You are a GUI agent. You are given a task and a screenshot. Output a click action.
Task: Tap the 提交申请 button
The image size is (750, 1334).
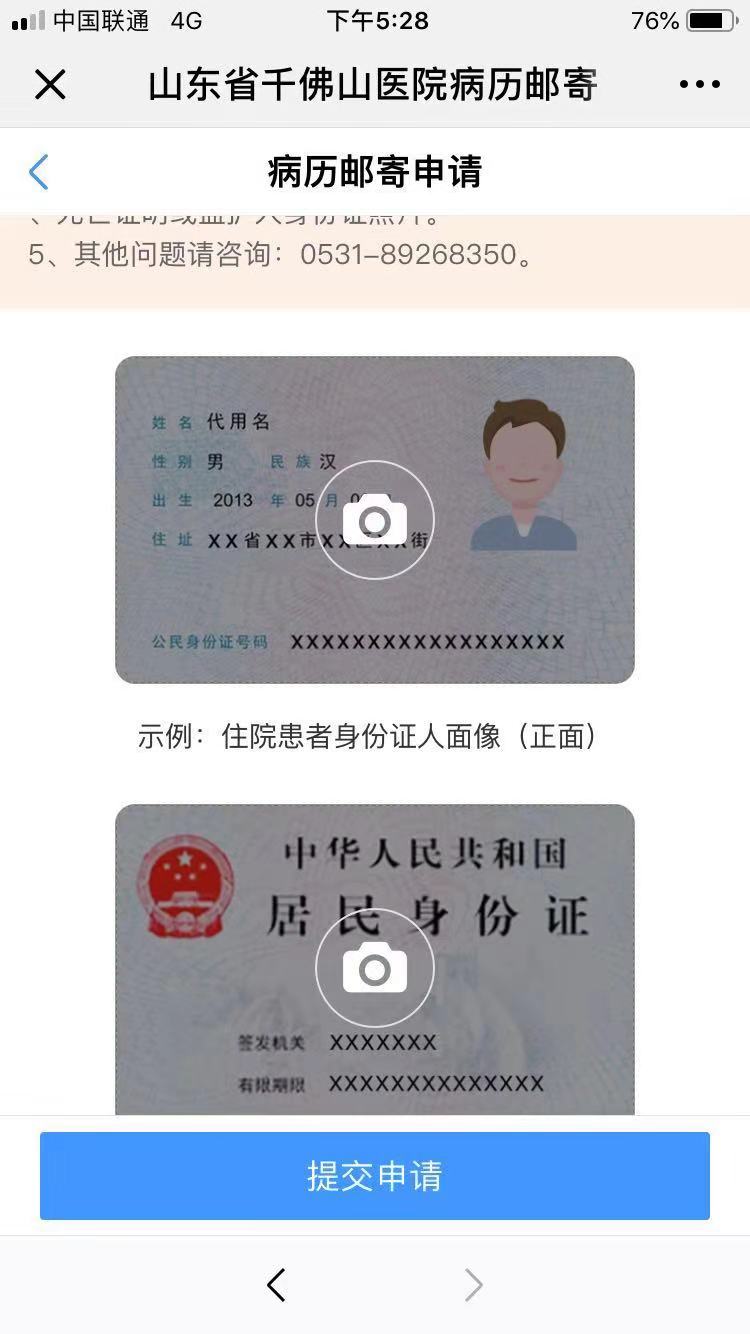click(375, 1176)
